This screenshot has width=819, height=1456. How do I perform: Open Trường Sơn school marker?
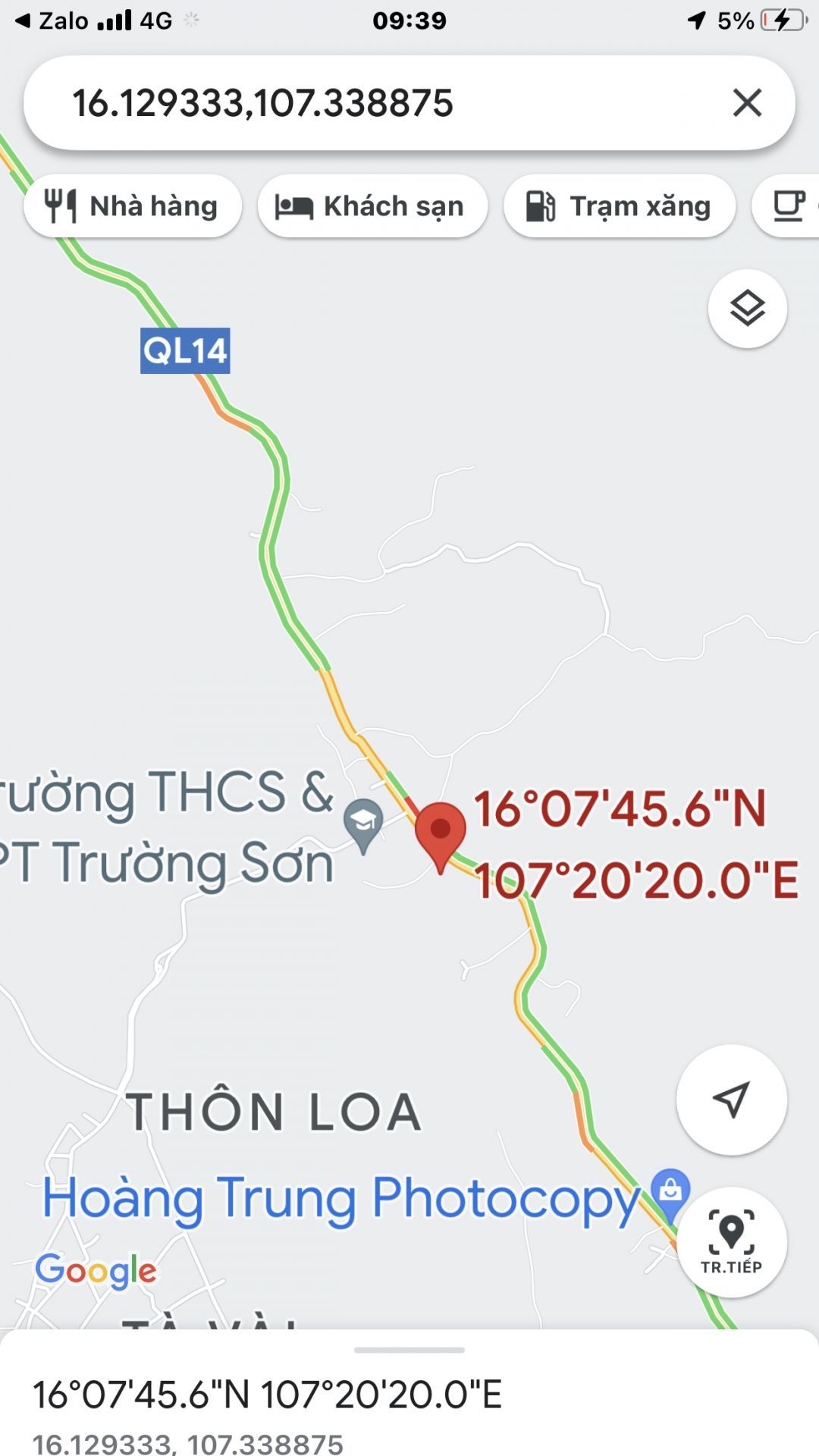[x=363, y=823]
